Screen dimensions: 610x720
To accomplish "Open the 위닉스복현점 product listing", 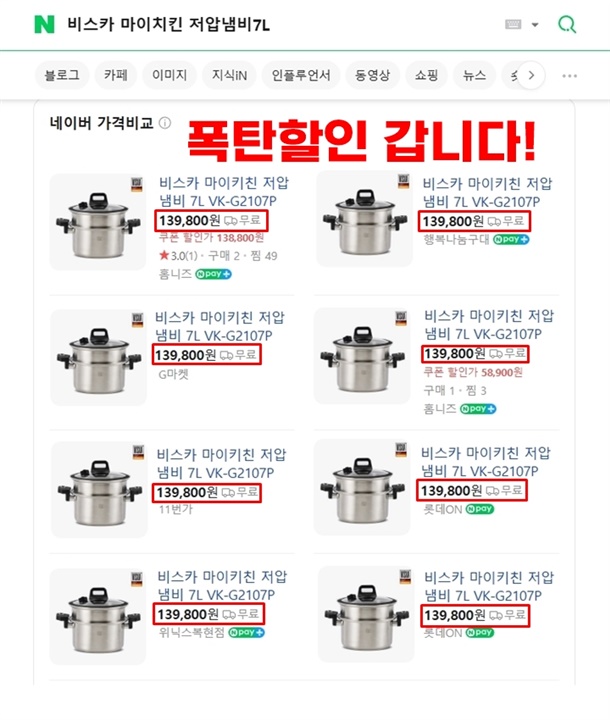I will [x=222, y=585].
